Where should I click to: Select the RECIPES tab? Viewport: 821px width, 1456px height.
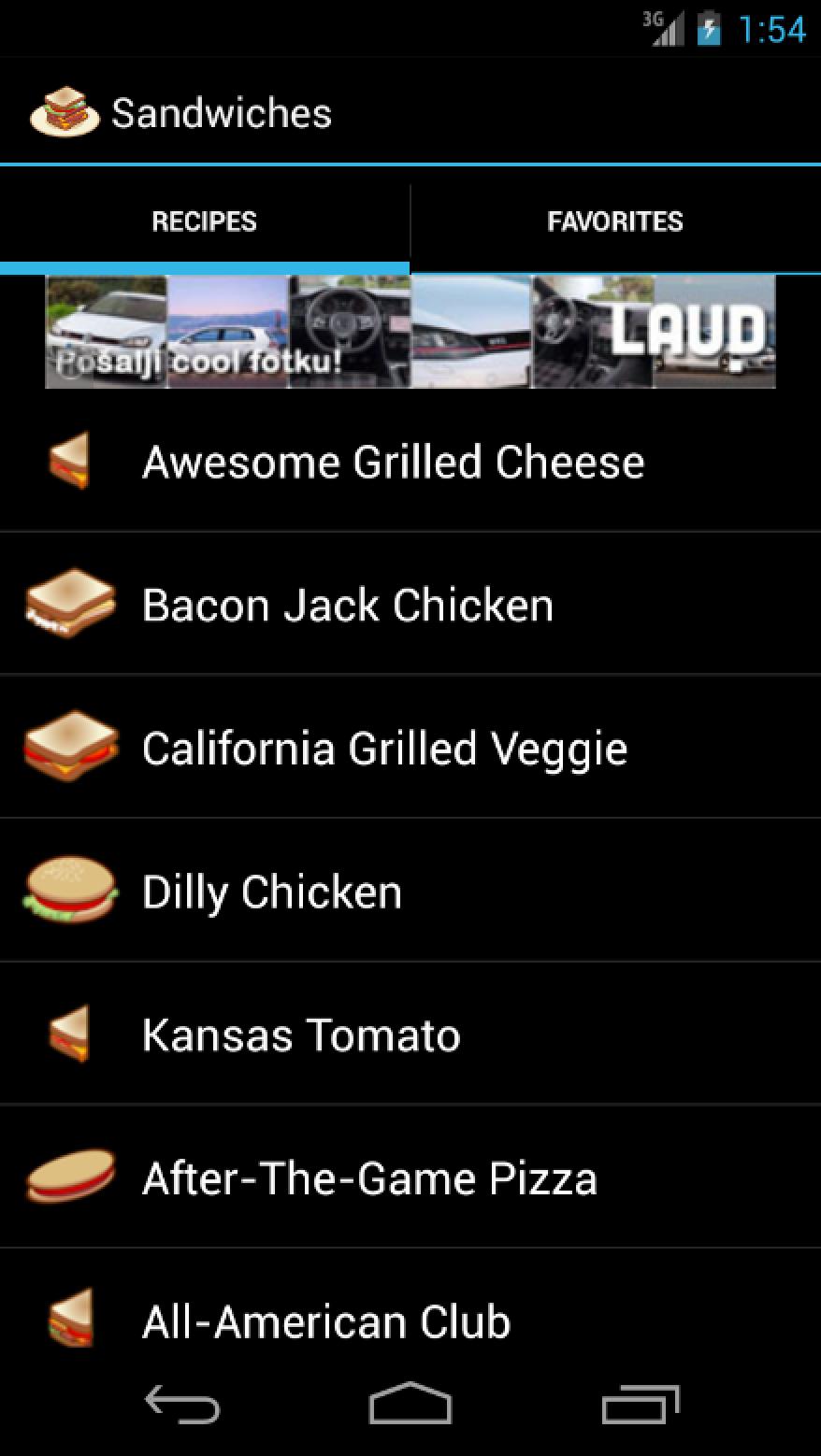(x=205, y=221)
